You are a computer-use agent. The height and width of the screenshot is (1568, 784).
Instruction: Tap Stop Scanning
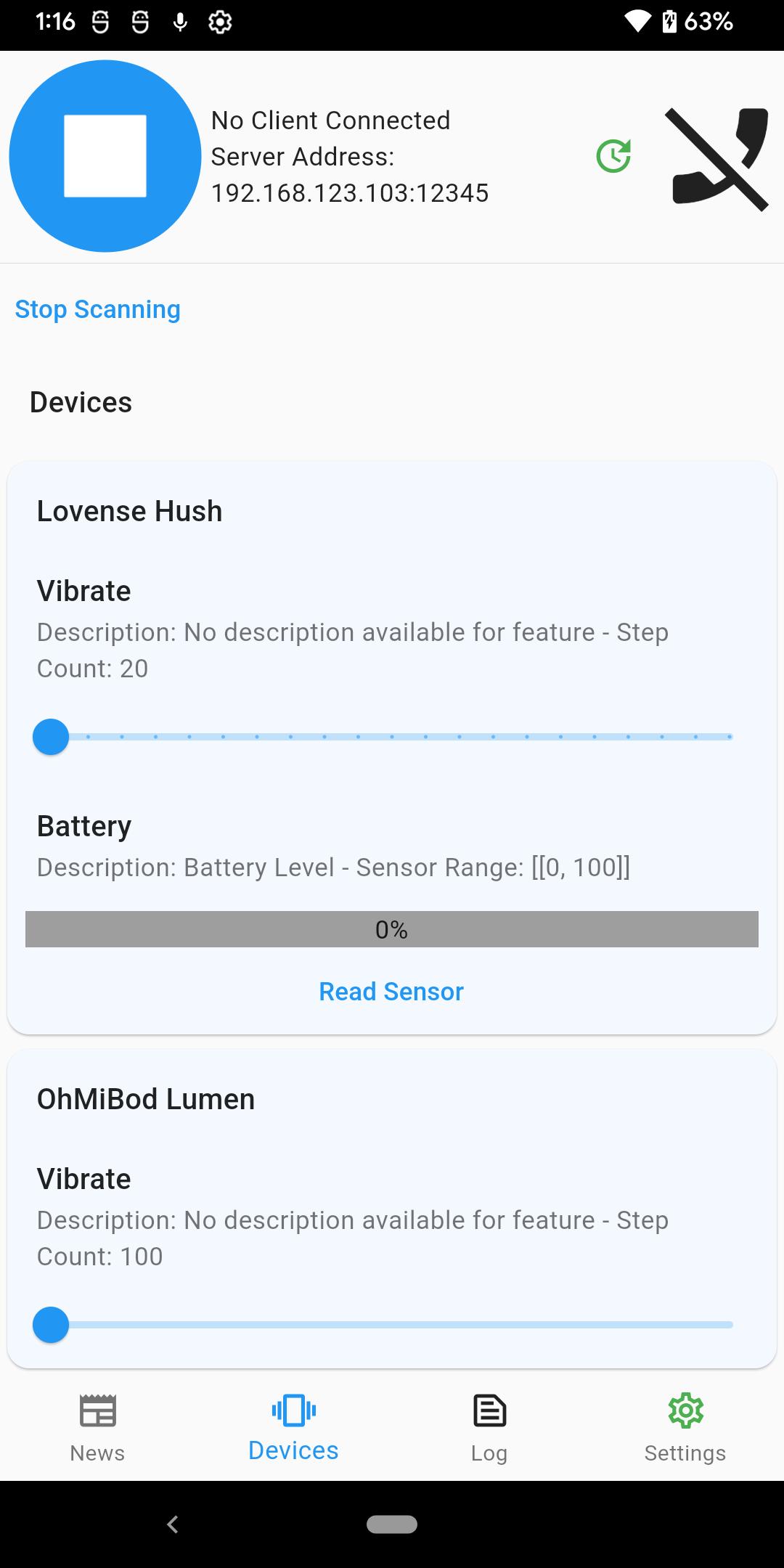click(x=98, y=309)
